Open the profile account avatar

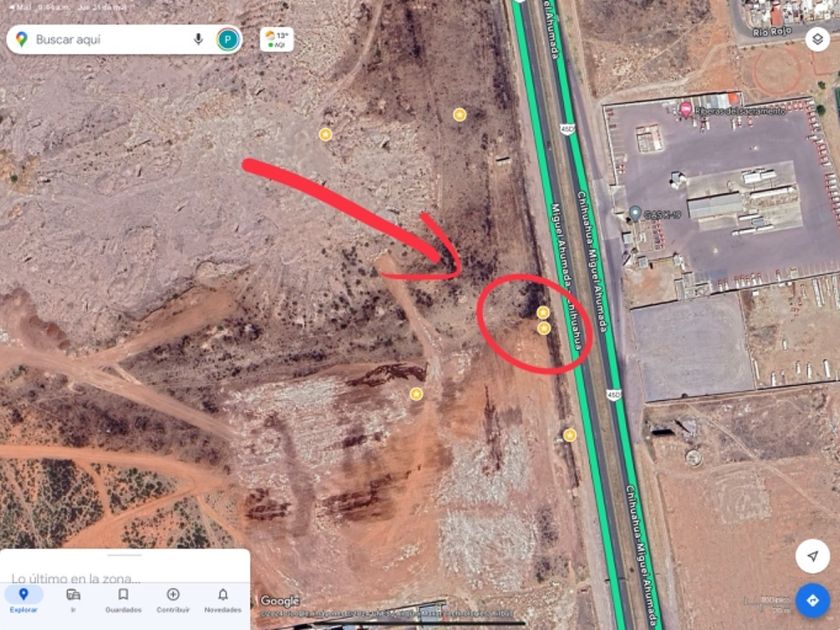(228, 39)
